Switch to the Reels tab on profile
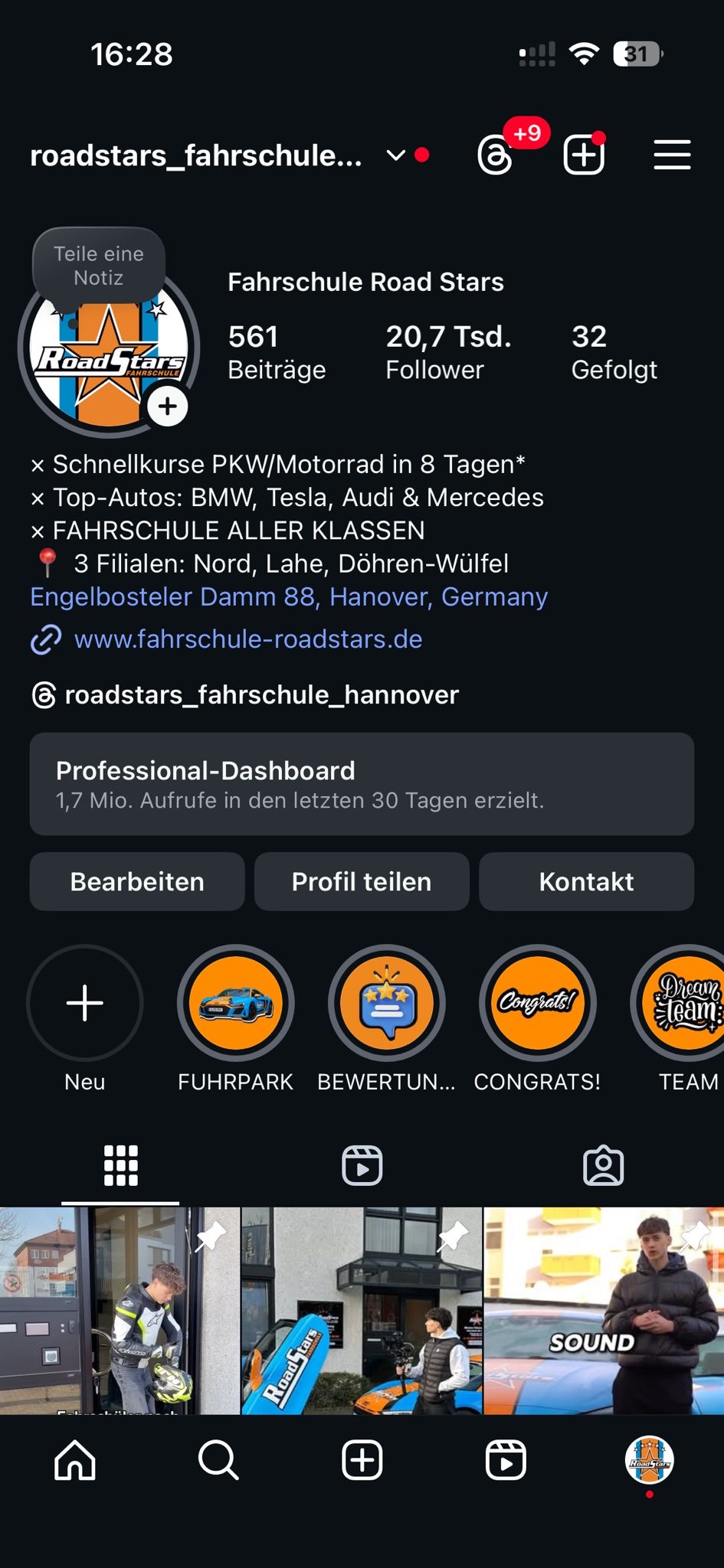The height and width of the screenshot is (1568, 724). (x=362, y=1166)
